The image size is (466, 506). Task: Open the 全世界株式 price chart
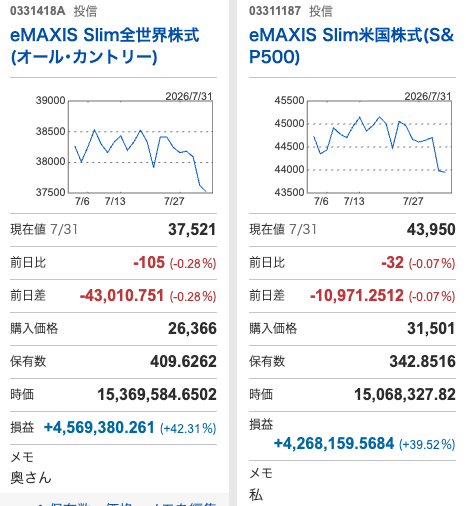pos(124,149)
